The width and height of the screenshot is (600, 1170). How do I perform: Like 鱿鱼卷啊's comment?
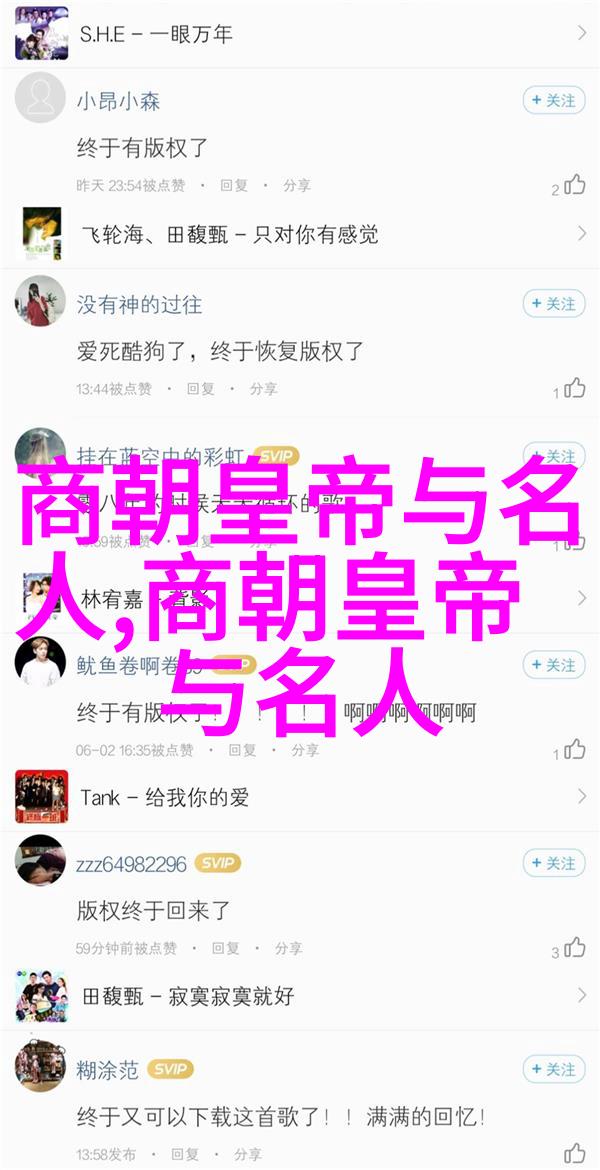click(574, 749)
